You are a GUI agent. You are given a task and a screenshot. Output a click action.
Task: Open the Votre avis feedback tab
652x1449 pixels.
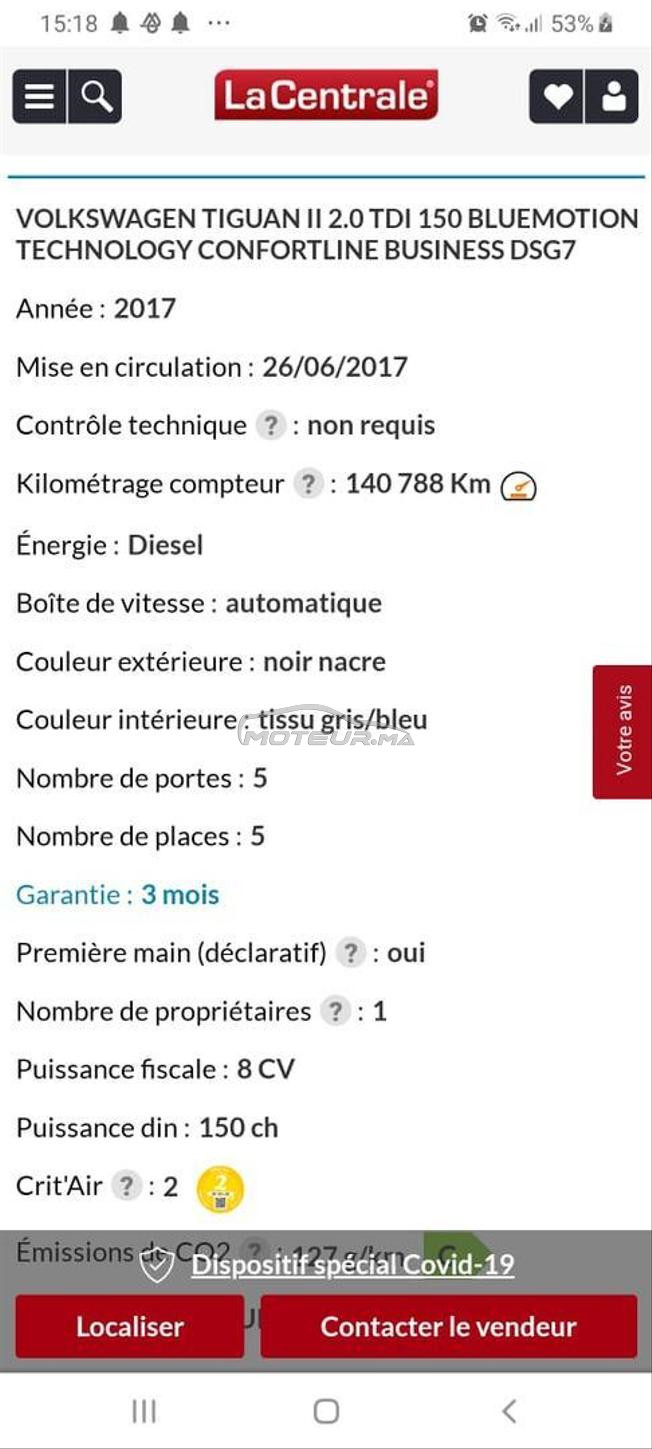[x=622, y=732]
